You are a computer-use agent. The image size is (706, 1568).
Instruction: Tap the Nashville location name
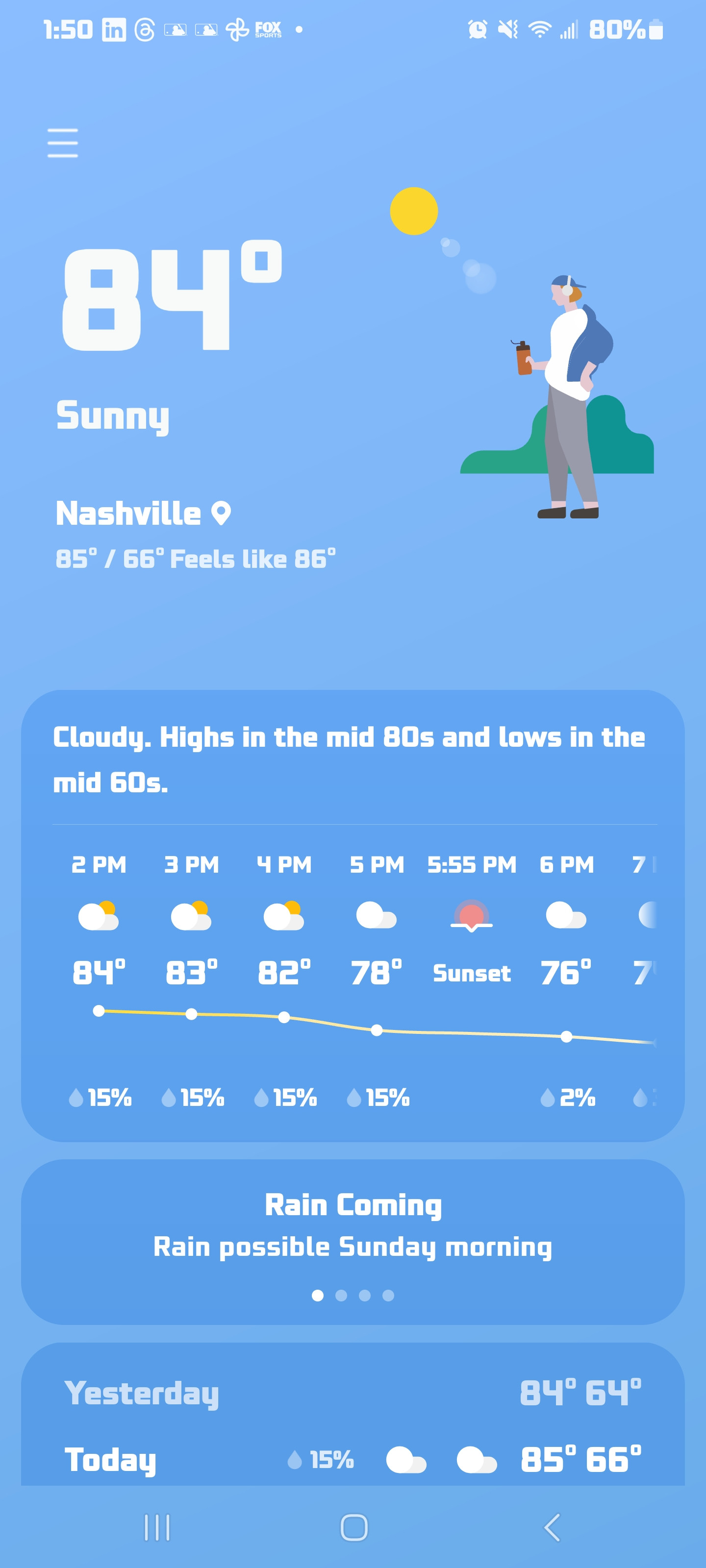pyautogui.click(x=129, y=513)
